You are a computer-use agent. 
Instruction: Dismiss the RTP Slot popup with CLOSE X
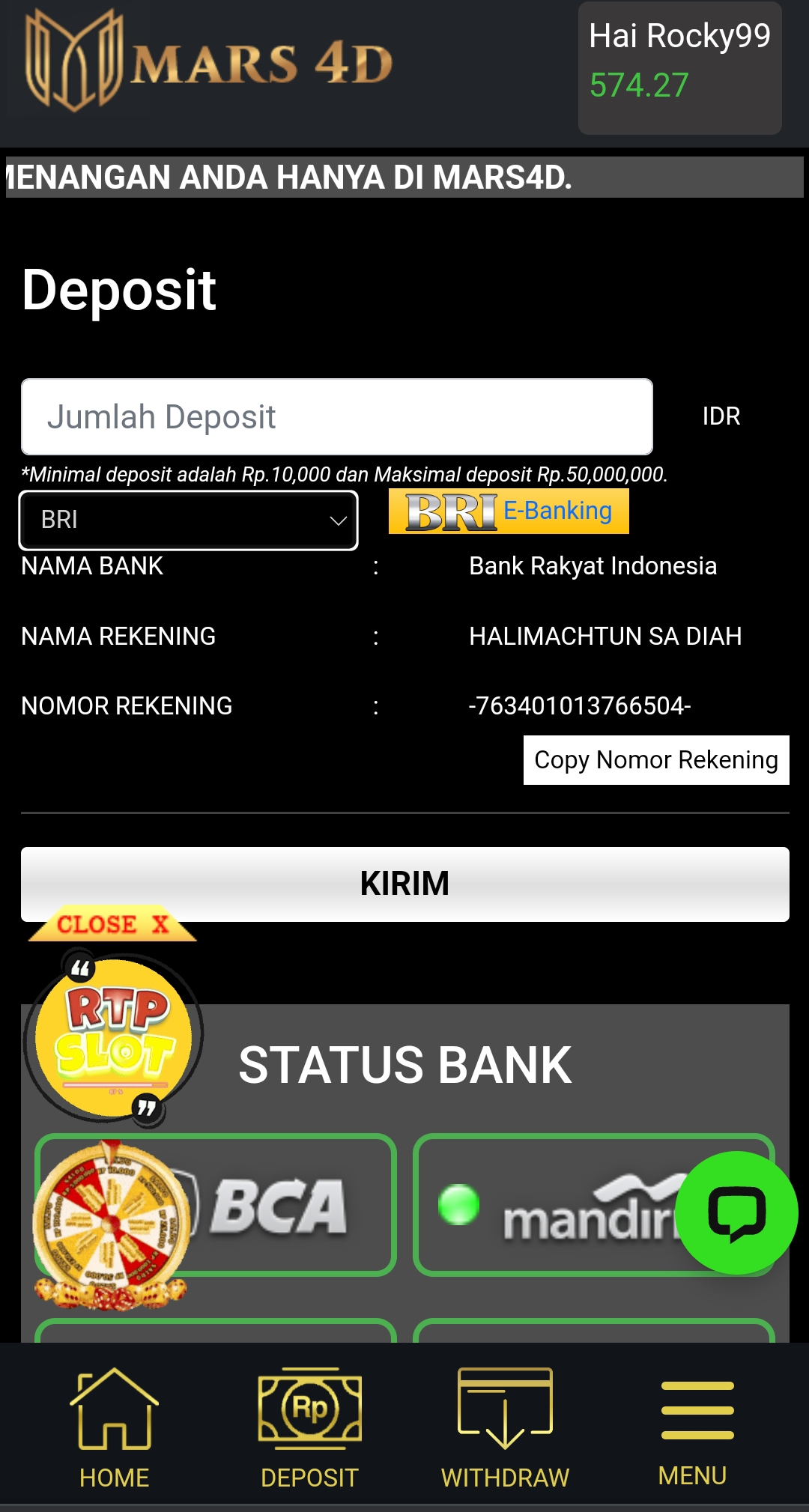point(112,925)
